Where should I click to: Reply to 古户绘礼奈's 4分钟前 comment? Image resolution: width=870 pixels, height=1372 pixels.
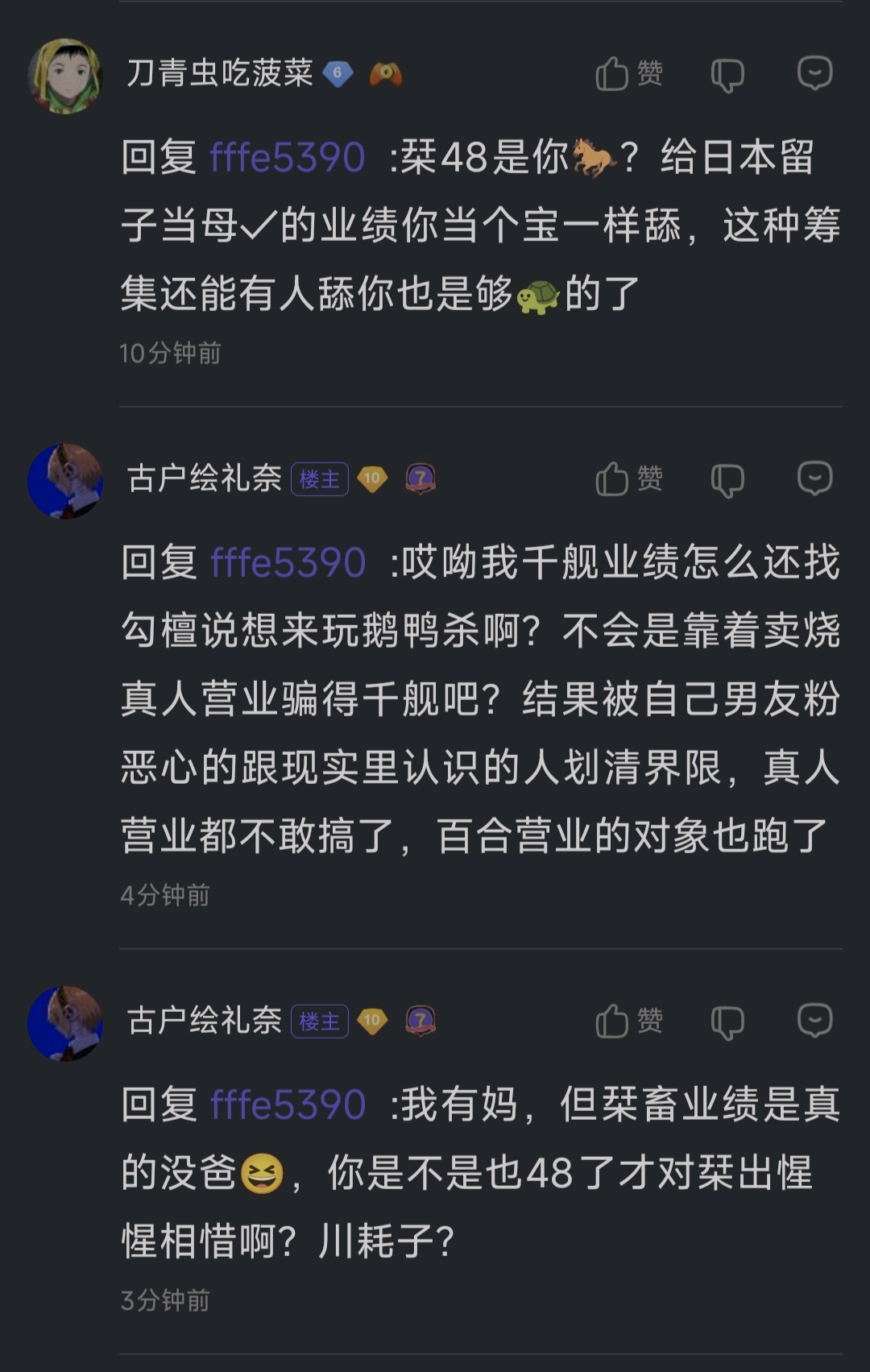(814, 479)
